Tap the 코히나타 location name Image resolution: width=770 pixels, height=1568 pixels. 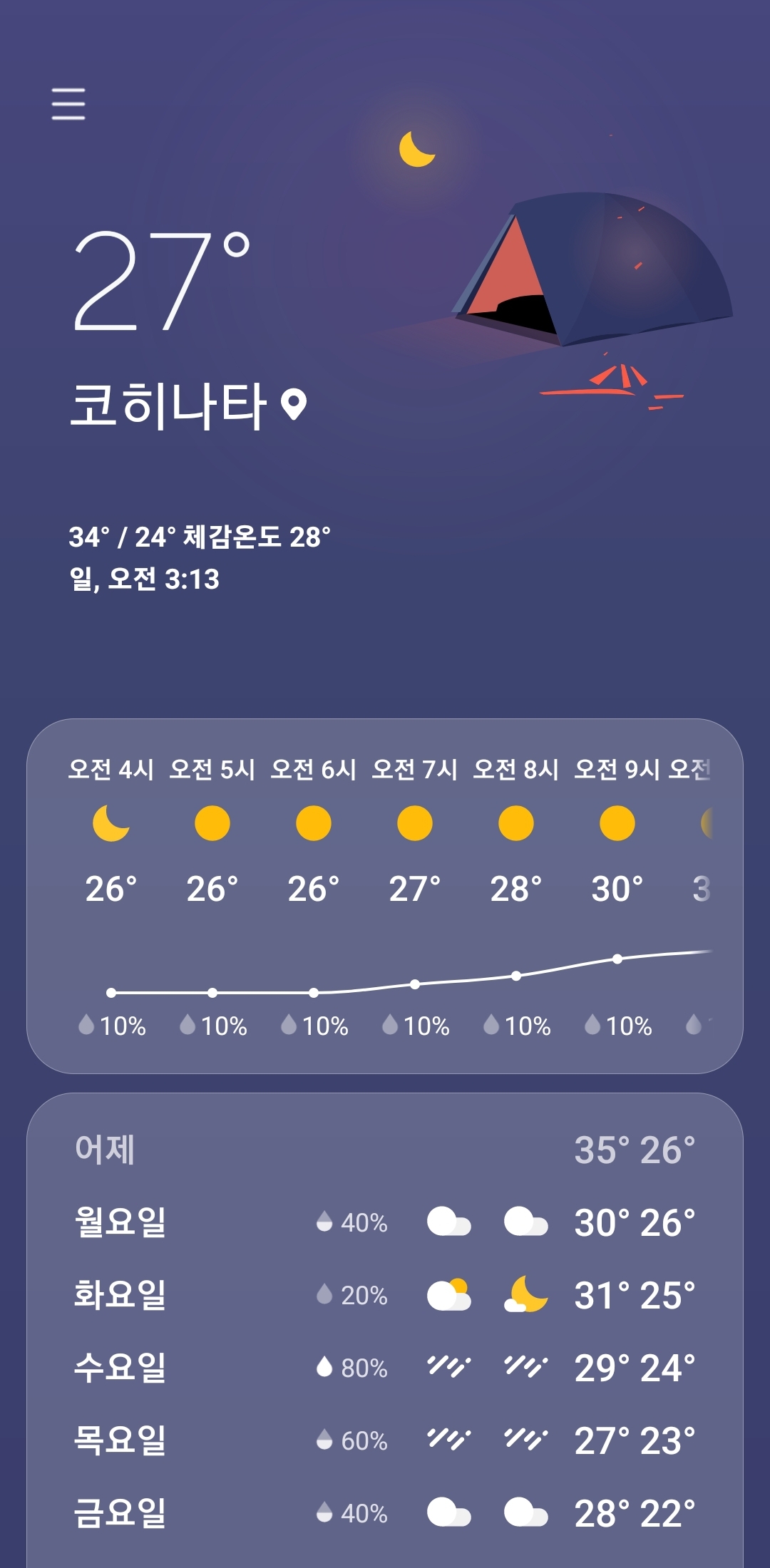tap(168, 405)
